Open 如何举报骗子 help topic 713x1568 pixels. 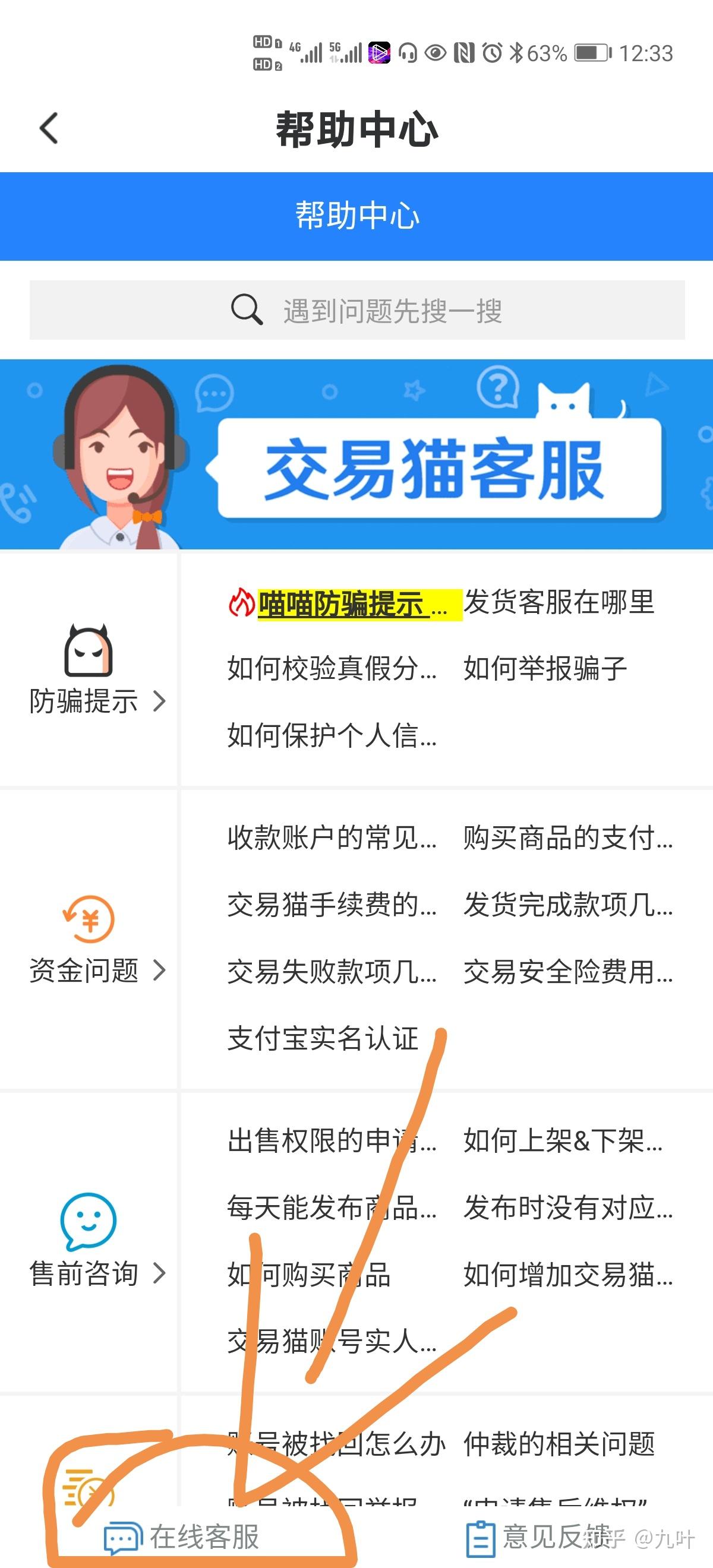point(545,669)
